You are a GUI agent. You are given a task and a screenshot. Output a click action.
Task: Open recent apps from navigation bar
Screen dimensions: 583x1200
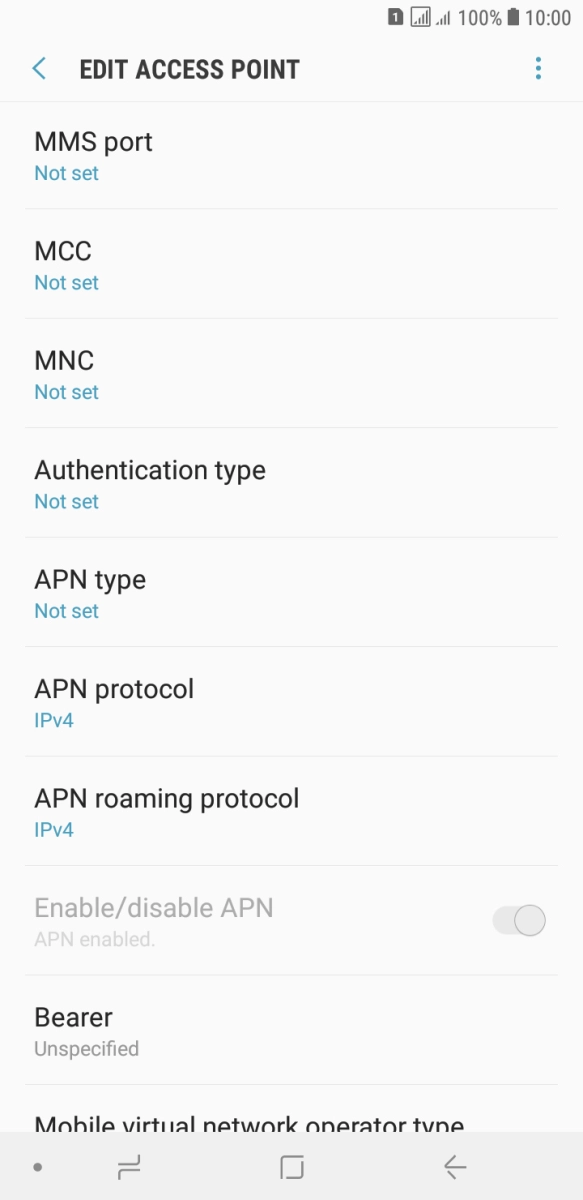(x=129, y=1167)
